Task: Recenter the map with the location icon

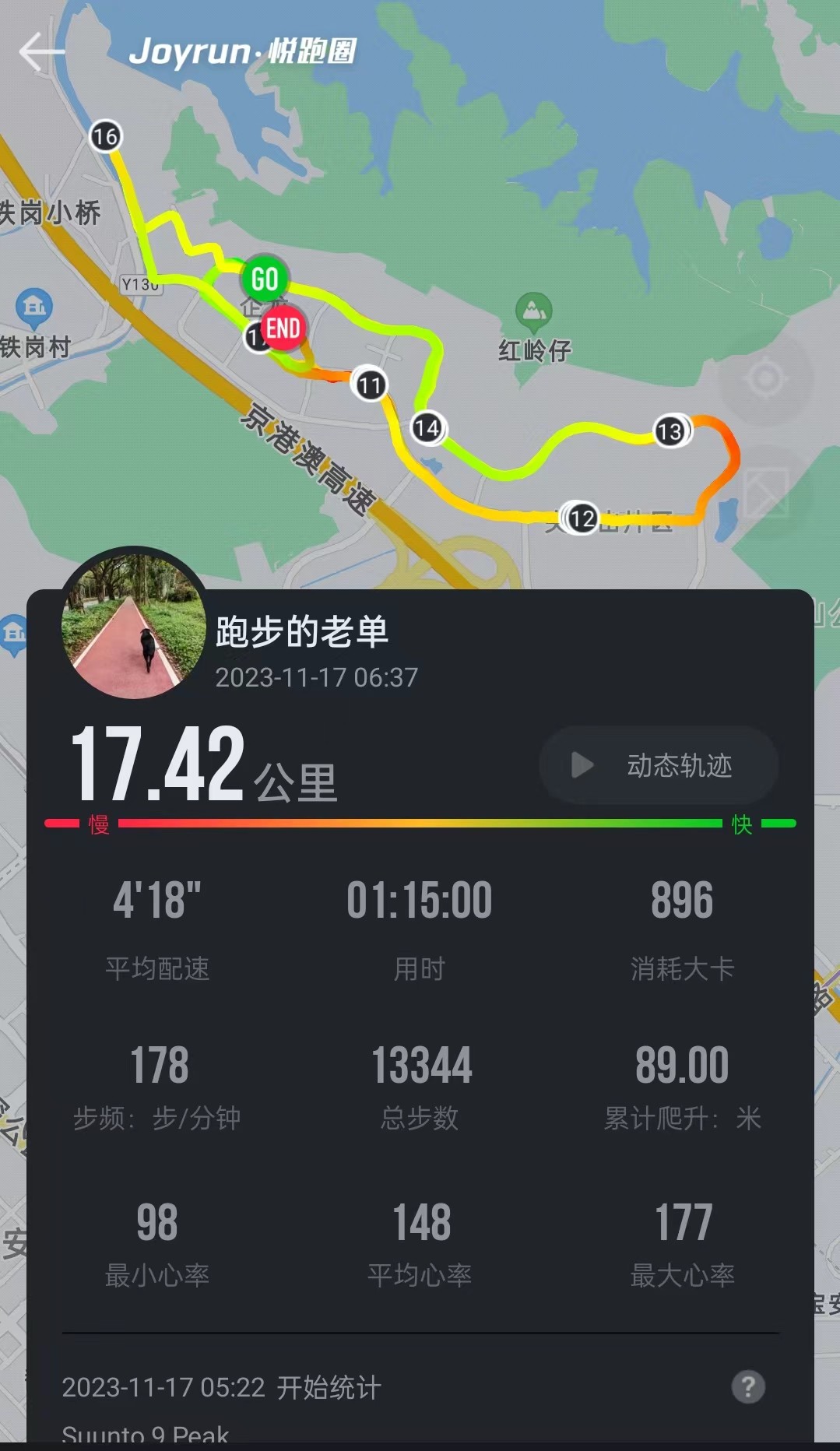Action: pyautogui.click(x=765, y=379)
